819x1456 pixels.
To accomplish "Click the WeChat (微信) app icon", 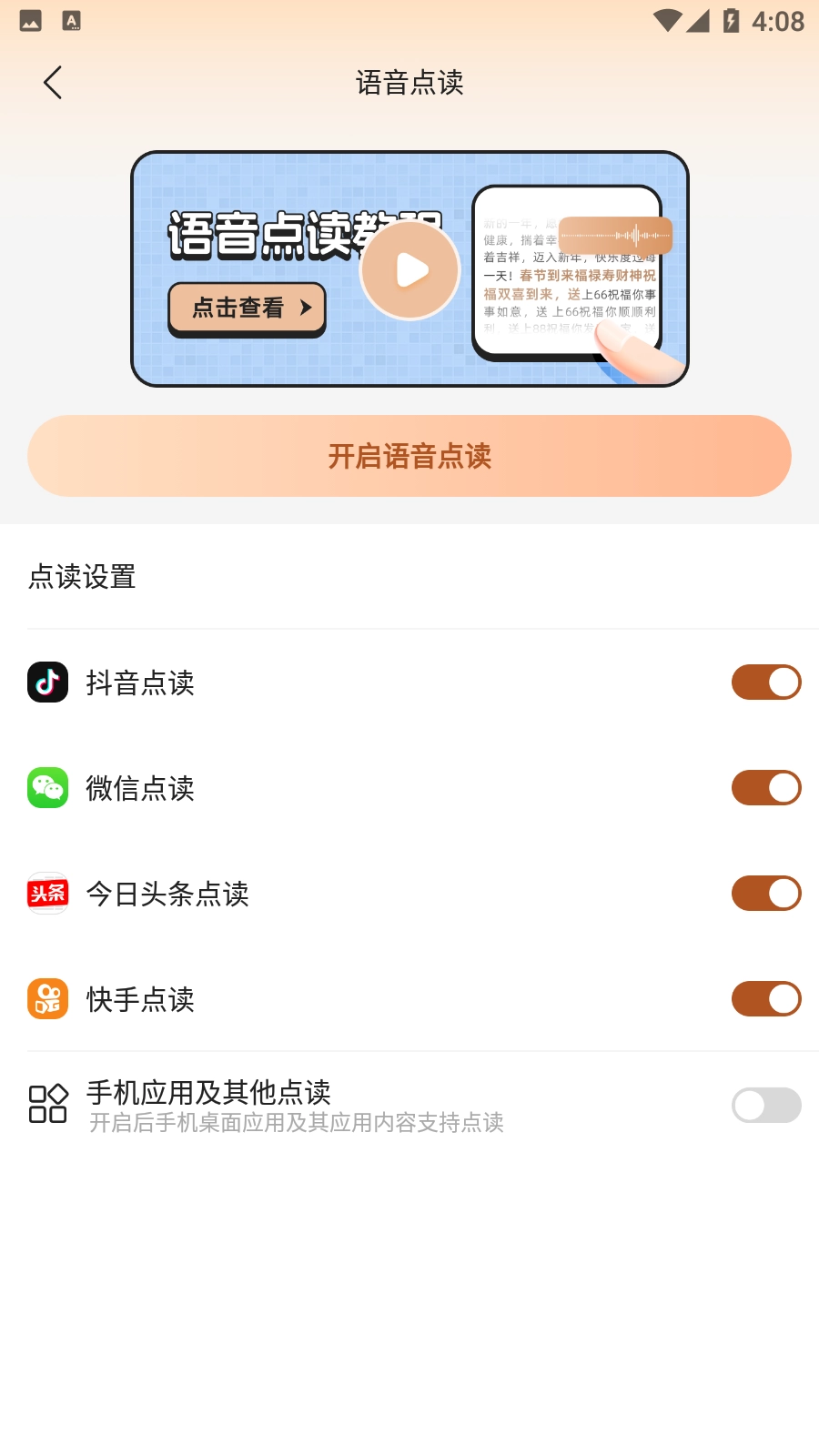I will click(x=47, y=788).
